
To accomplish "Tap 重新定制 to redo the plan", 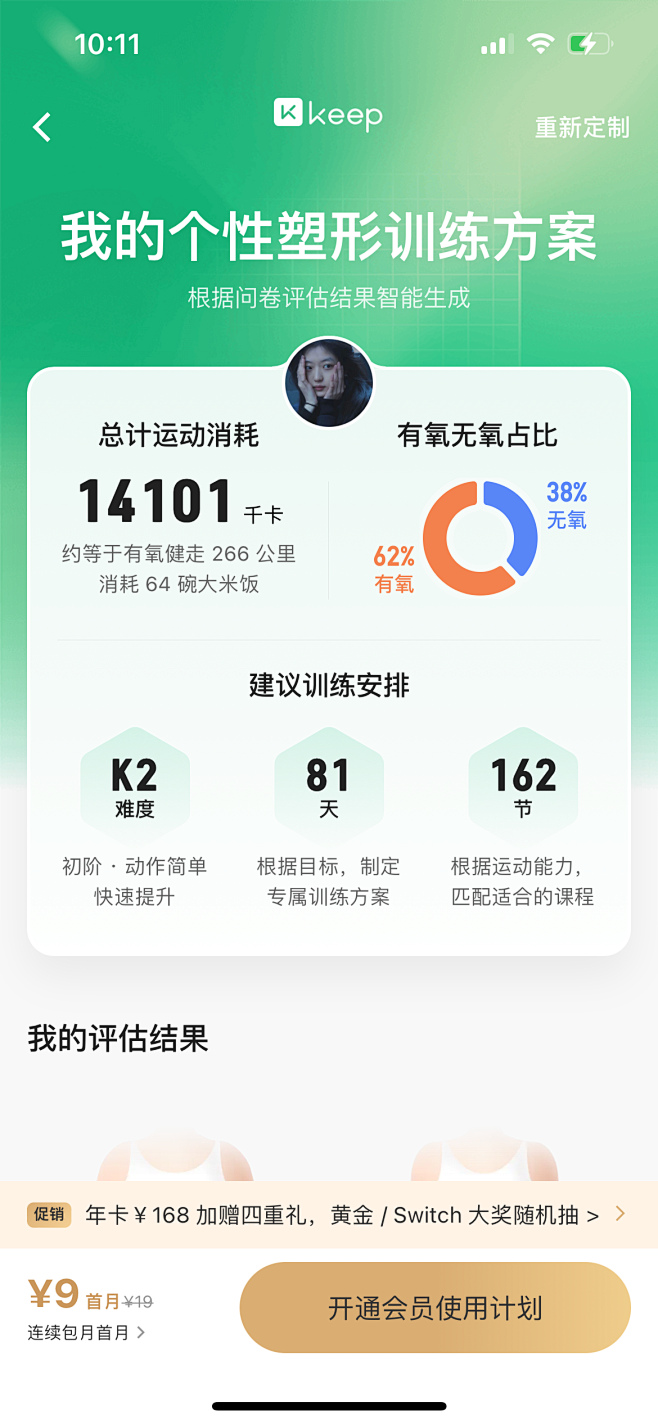I will [582, 128].
